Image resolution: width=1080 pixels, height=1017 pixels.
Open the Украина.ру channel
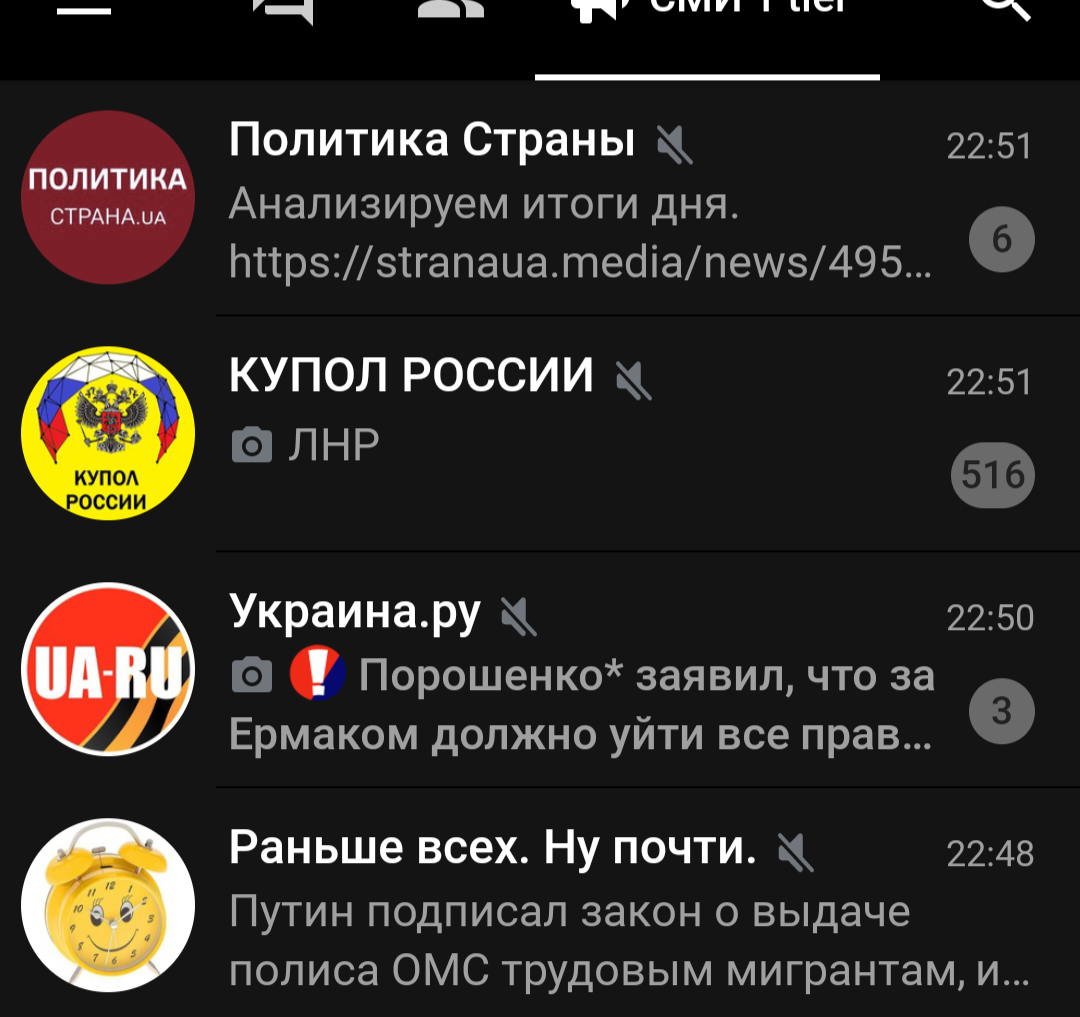point(580,668)
